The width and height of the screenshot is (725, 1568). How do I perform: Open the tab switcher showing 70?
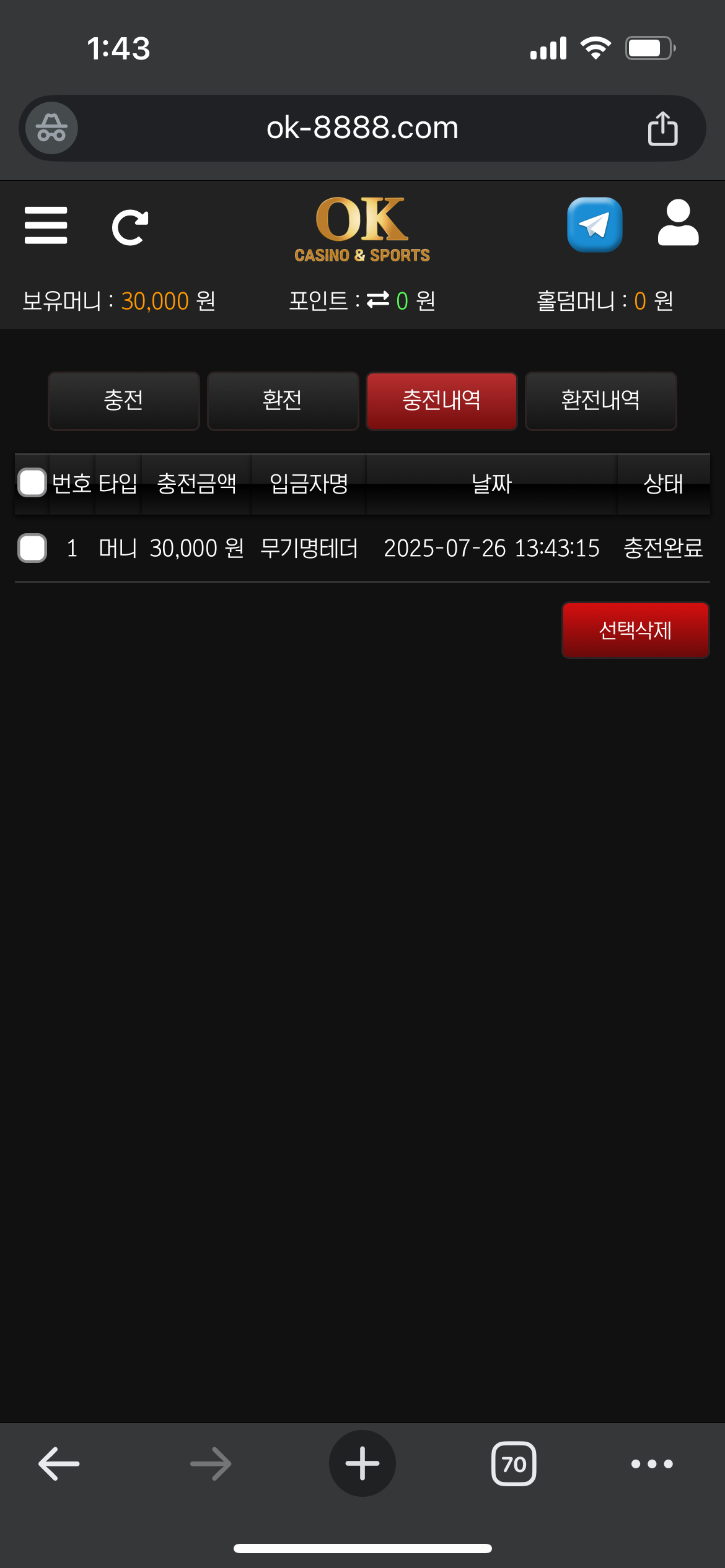(513, 1464)
